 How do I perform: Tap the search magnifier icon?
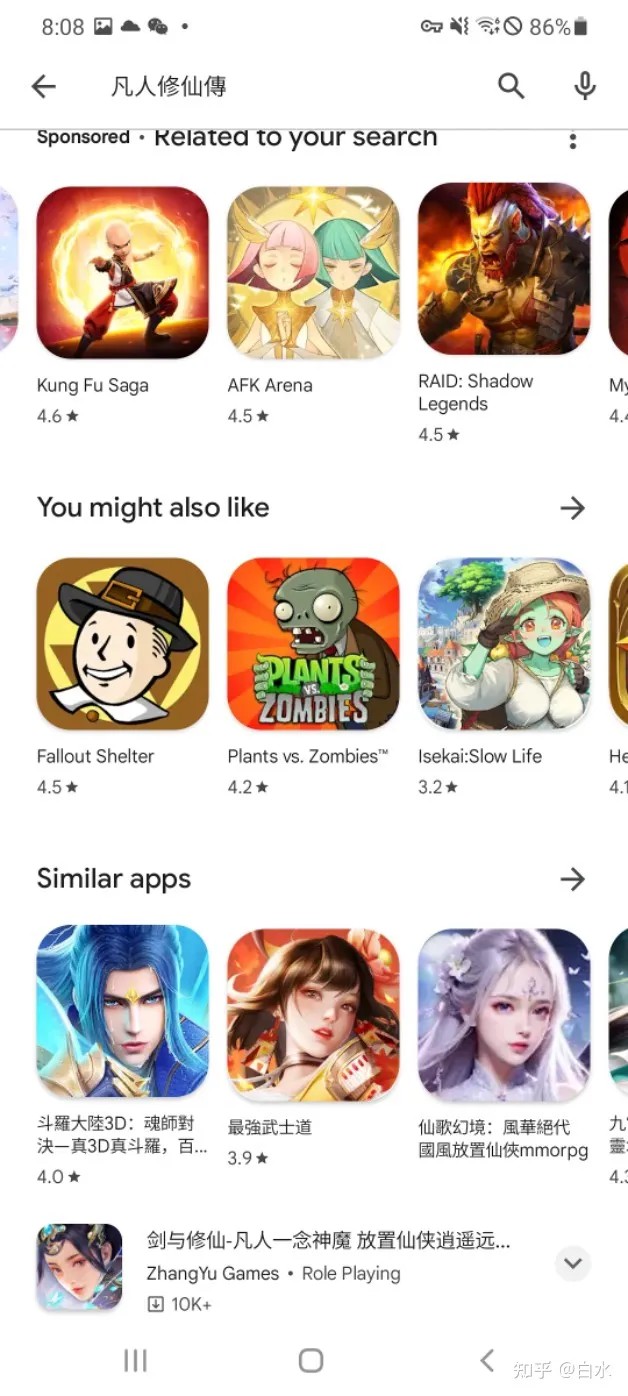[x=511, y=87]
